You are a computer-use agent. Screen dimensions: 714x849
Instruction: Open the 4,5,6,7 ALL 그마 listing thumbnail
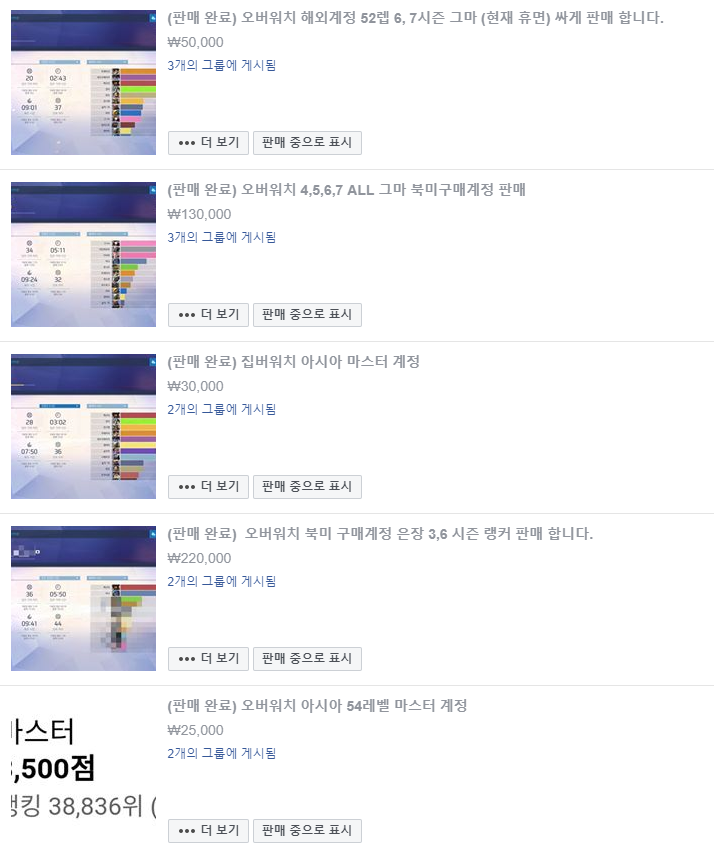[x=84, y=255]
